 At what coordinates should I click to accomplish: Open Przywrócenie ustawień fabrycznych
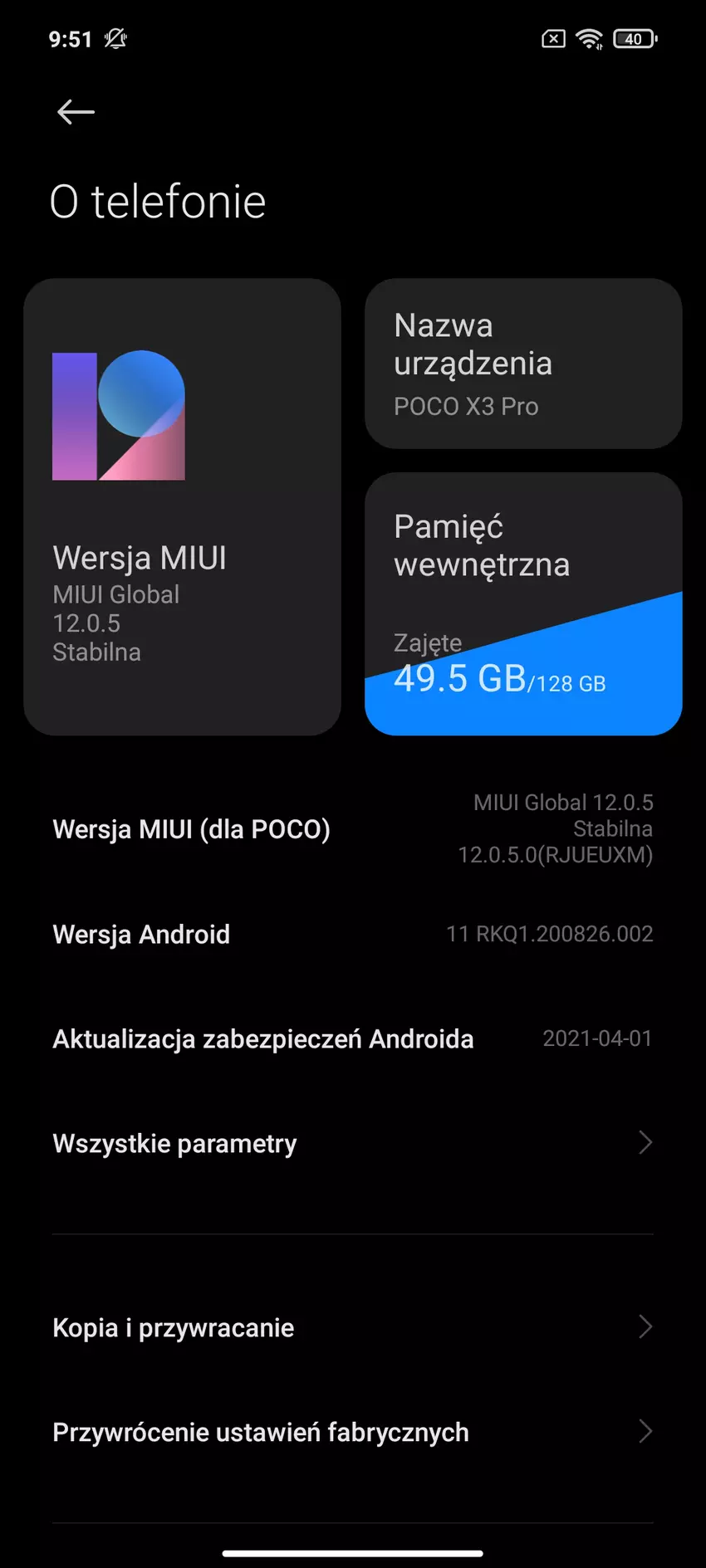[353, 1432]
